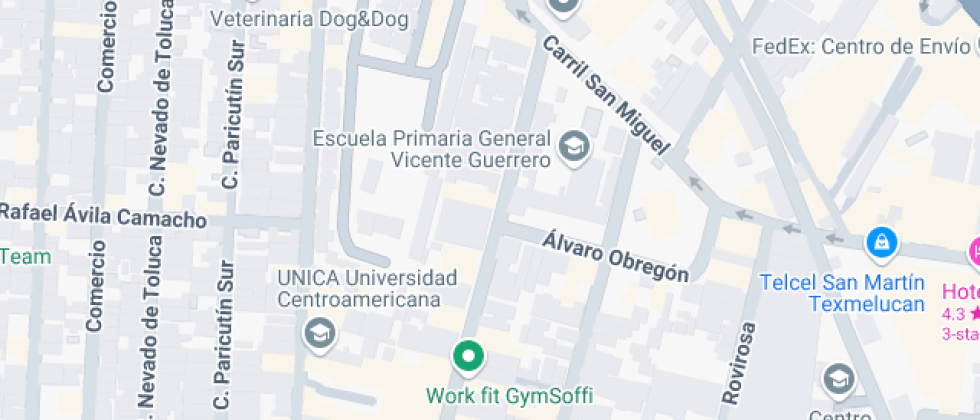Viewport: 980px width, 420px height.
Task: Select the pink hotel pin
Action: click(x=973, y=250)
